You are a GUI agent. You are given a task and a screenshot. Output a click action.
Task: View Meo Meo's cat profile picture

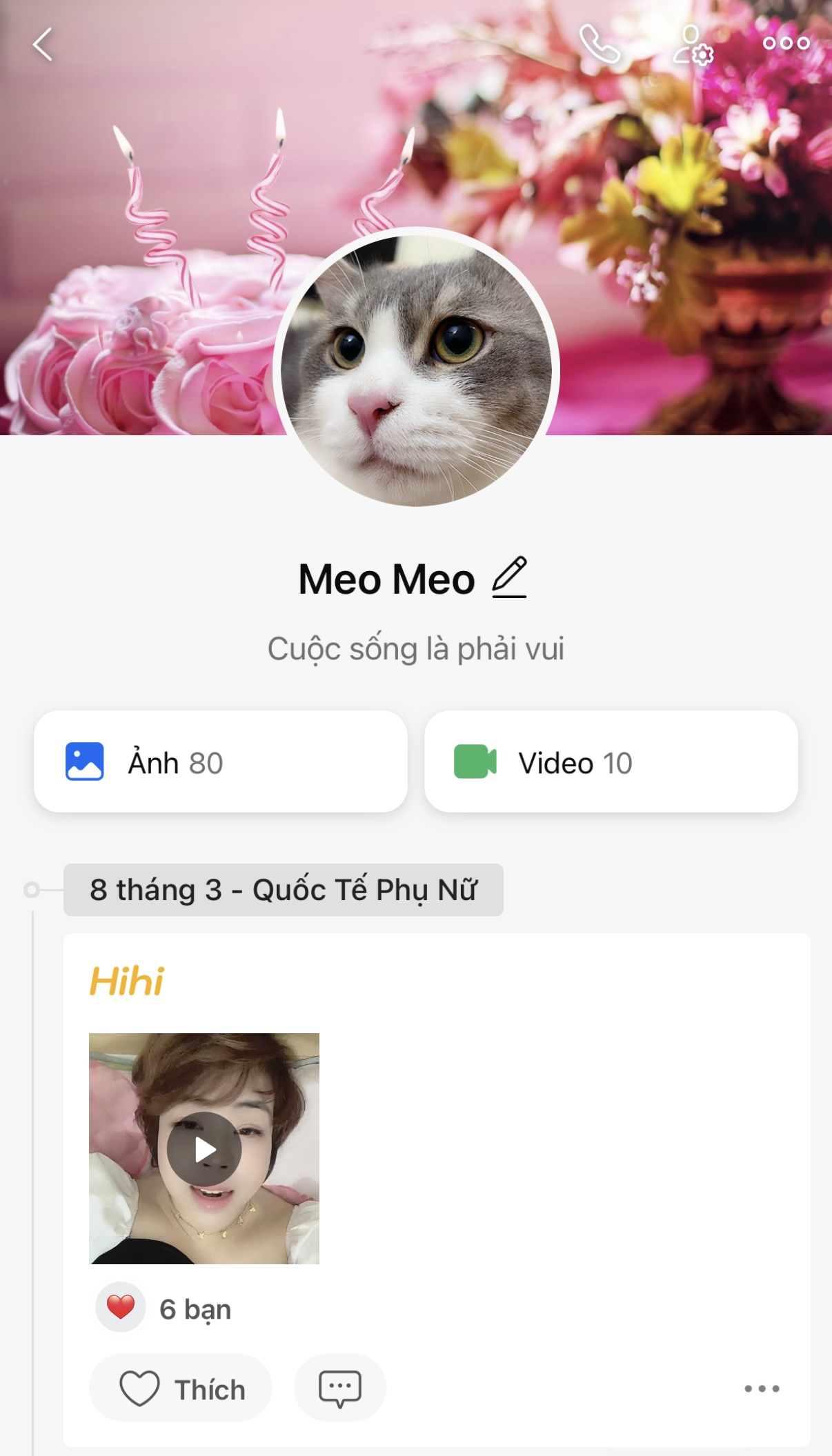416,369
